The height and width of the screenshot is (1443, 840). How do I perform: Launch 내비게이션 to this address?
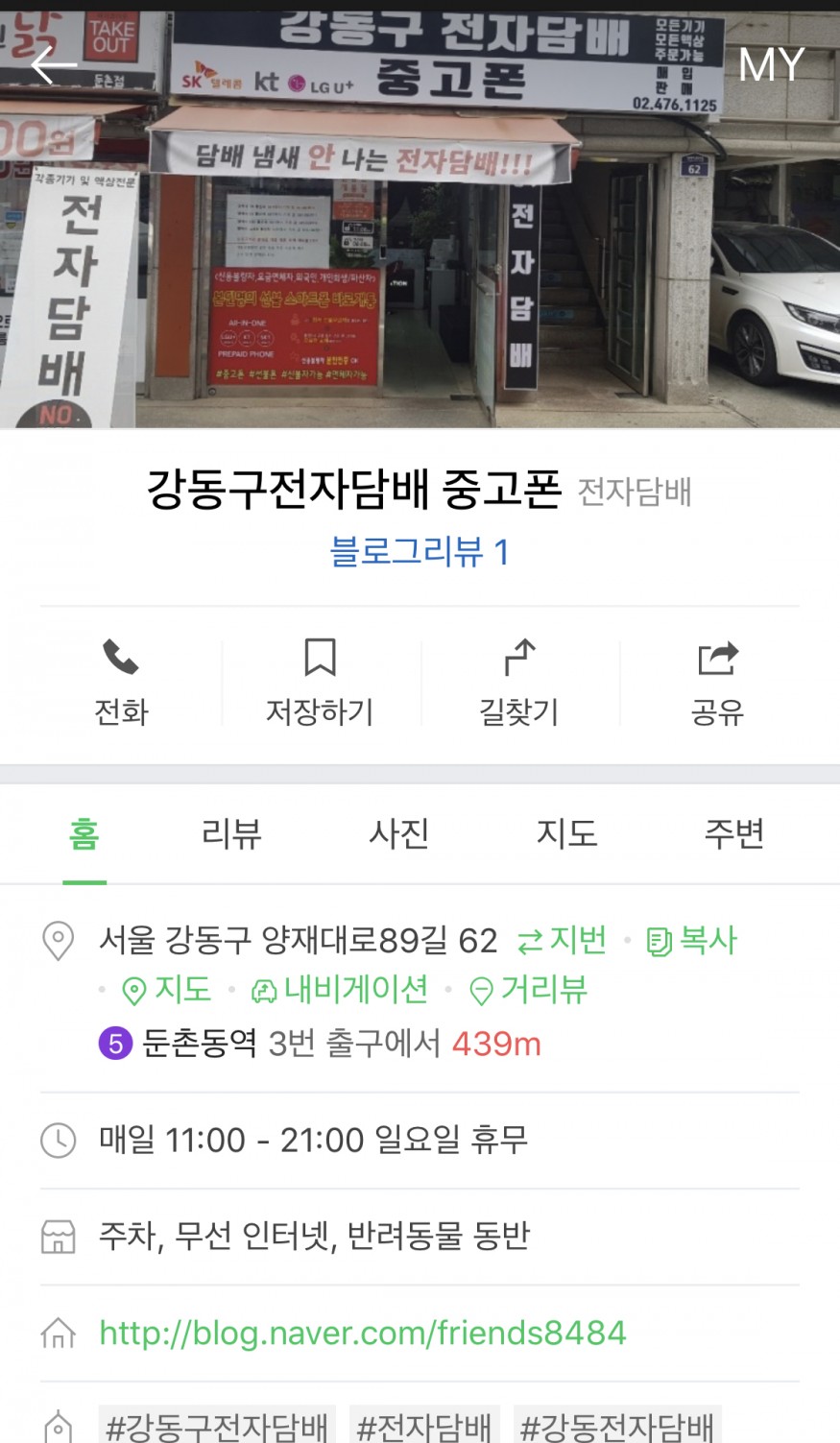point(341,990)
